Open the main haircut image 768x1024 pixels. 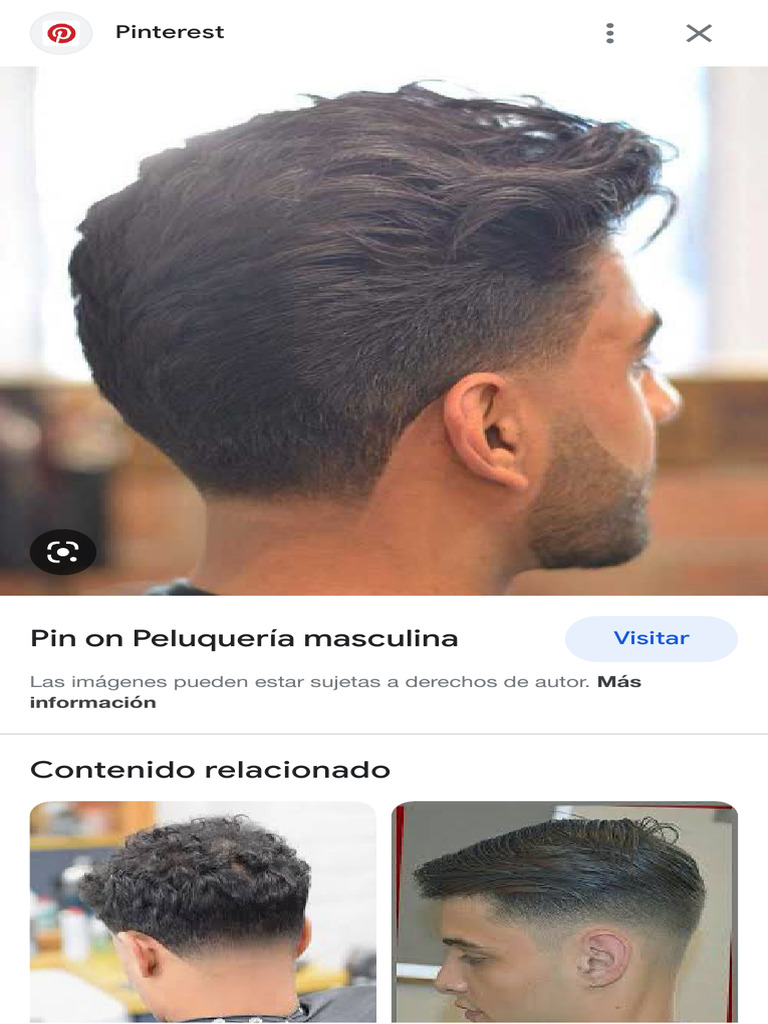(384, 330)
